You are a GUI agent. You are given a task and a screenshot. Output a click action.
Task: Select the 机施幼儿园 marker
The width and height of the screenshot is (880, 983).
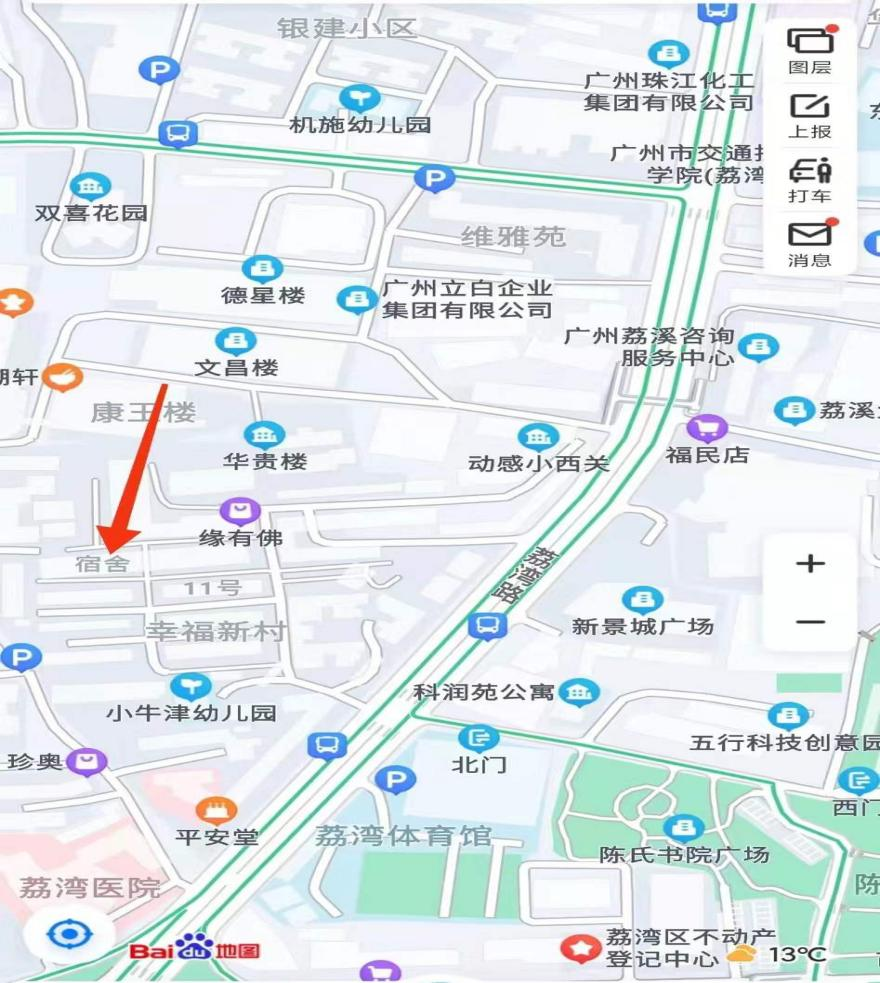[x=360, y=98]
